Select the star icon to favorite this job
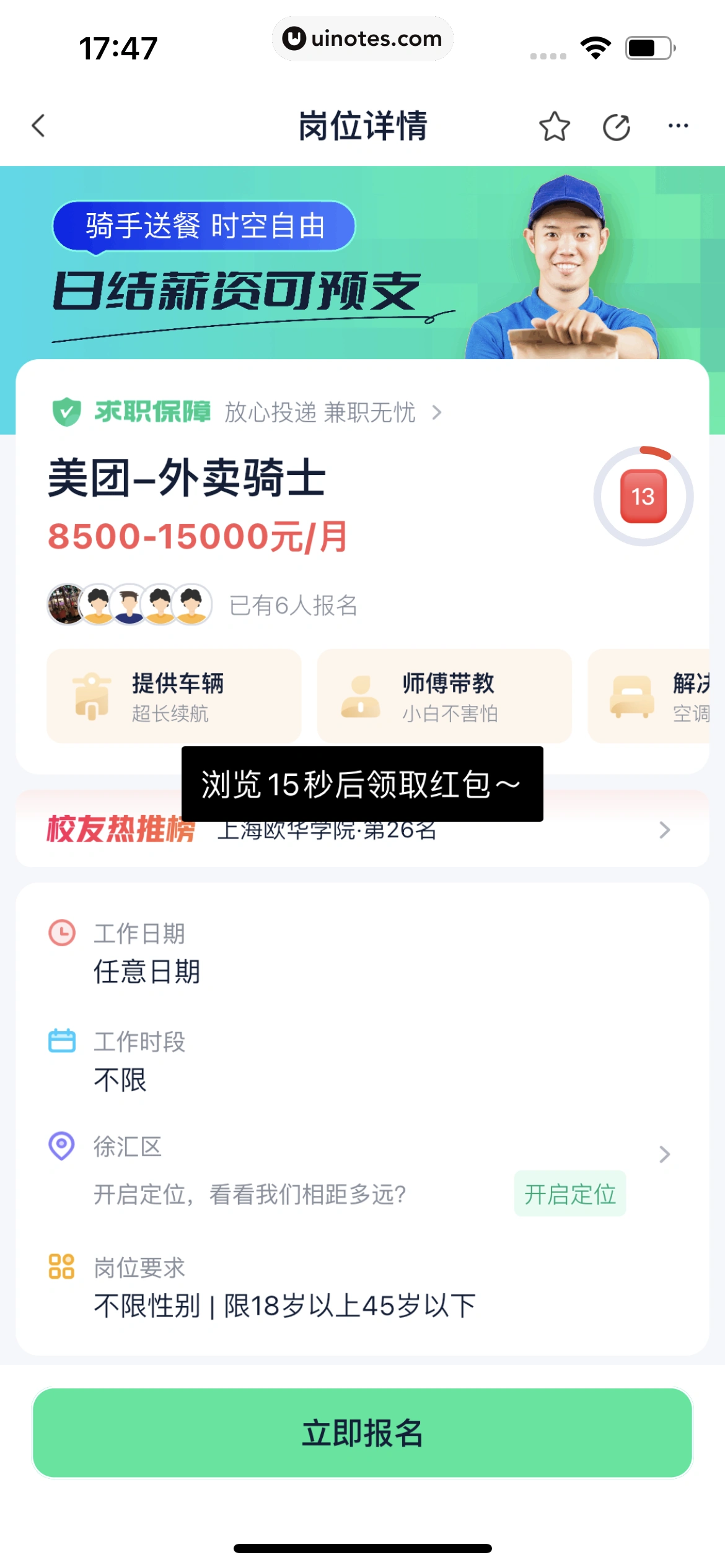 pos(553,126)
